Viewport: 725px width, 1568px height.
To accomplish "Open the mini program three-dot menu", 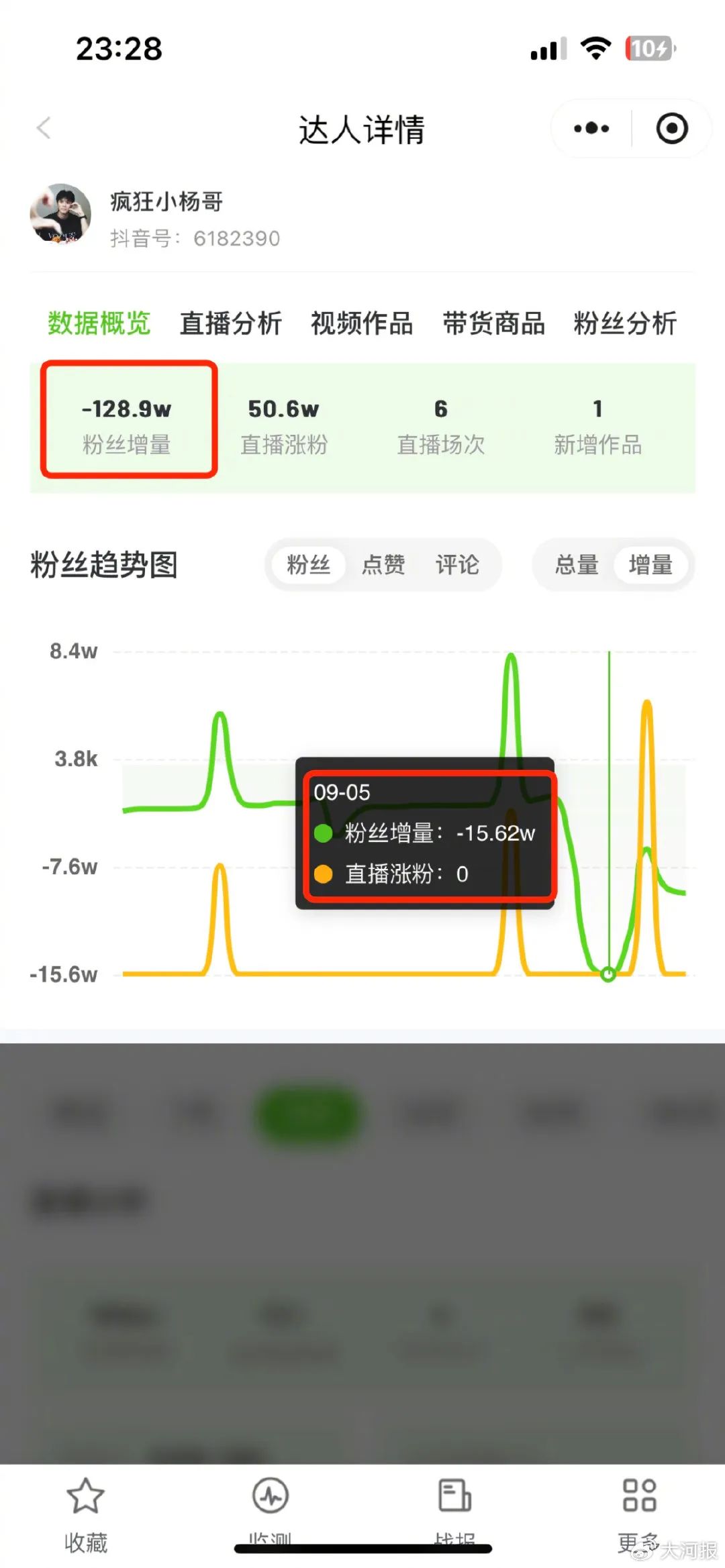I will (x=591, y=128).
